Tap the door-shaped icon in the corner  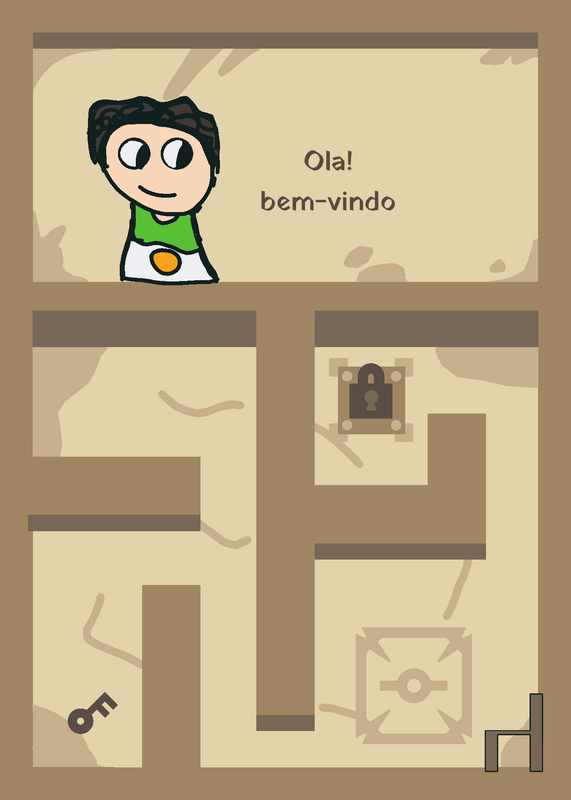tap(514, 732)
